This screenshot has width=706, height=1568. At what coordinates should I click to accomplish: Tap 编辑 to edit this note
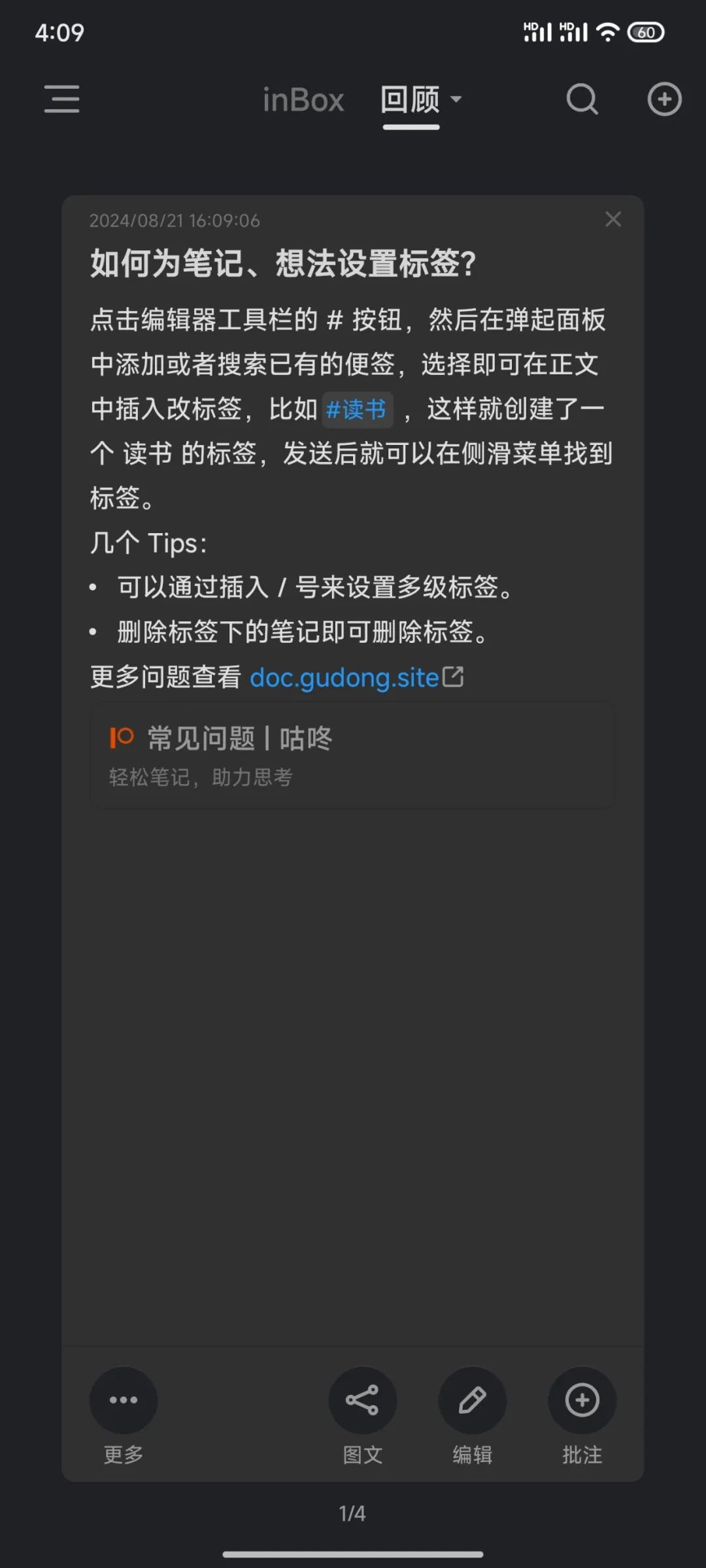coord(472,1400)
